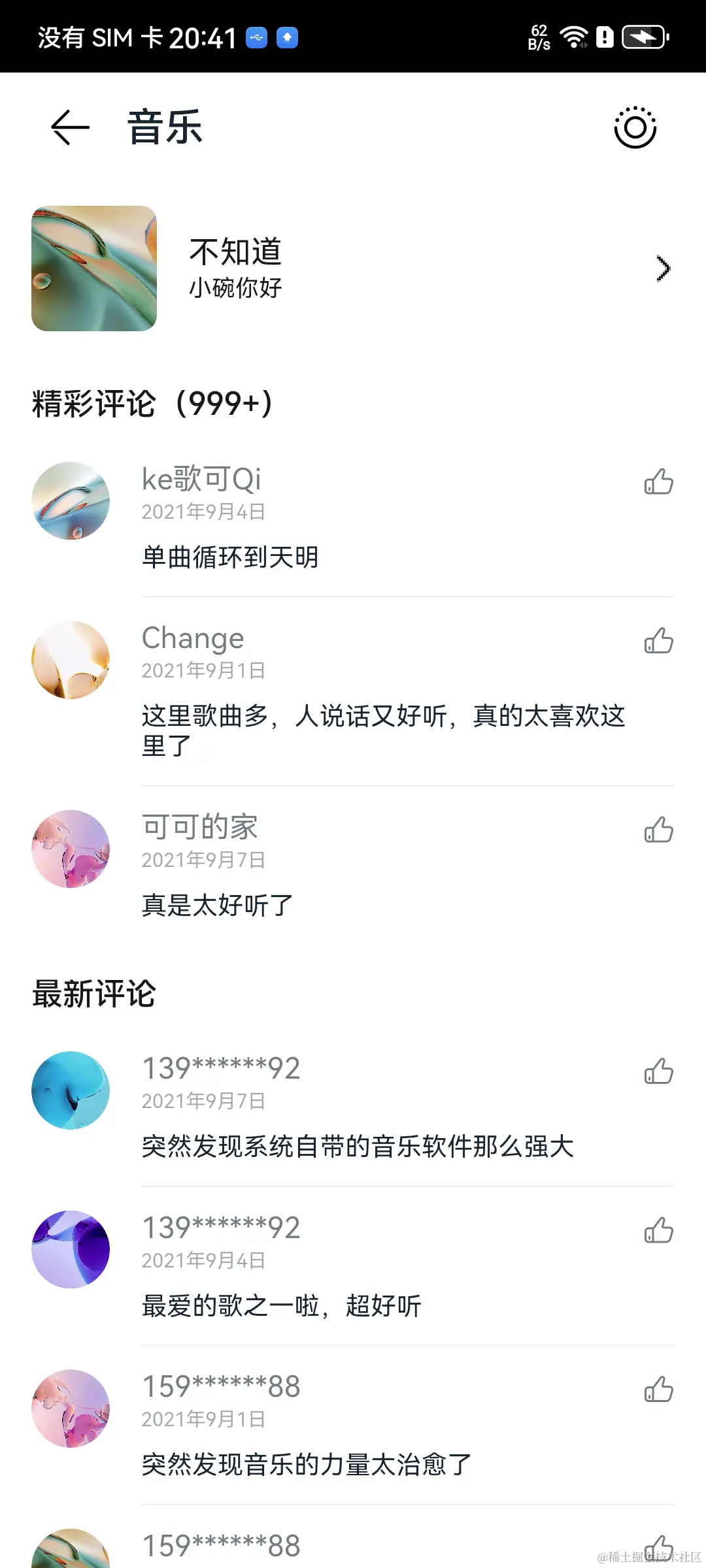Like the comment 最爱的歌之一啦，超好听

point(658,1230)
